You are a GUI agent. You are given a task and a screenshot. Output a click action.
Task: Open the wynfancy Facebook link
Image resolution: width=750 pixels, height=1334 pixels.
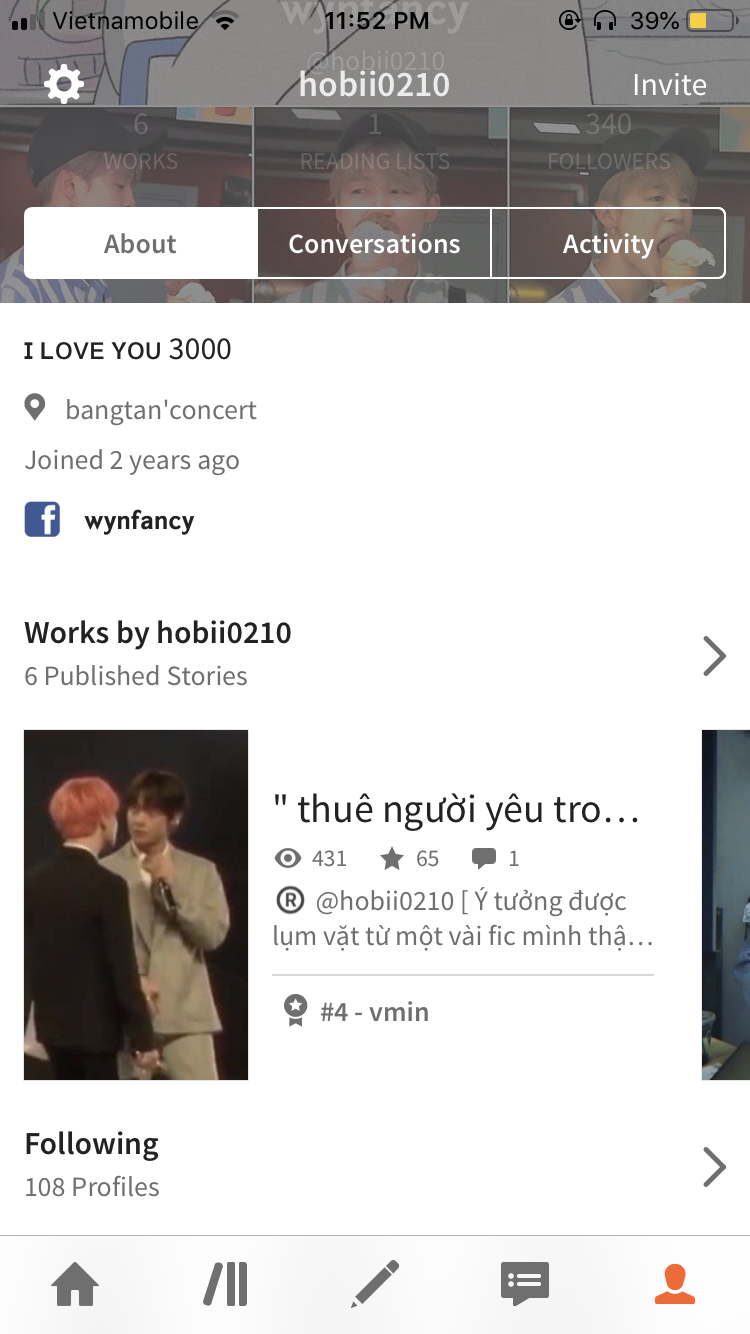click(138, 520)
